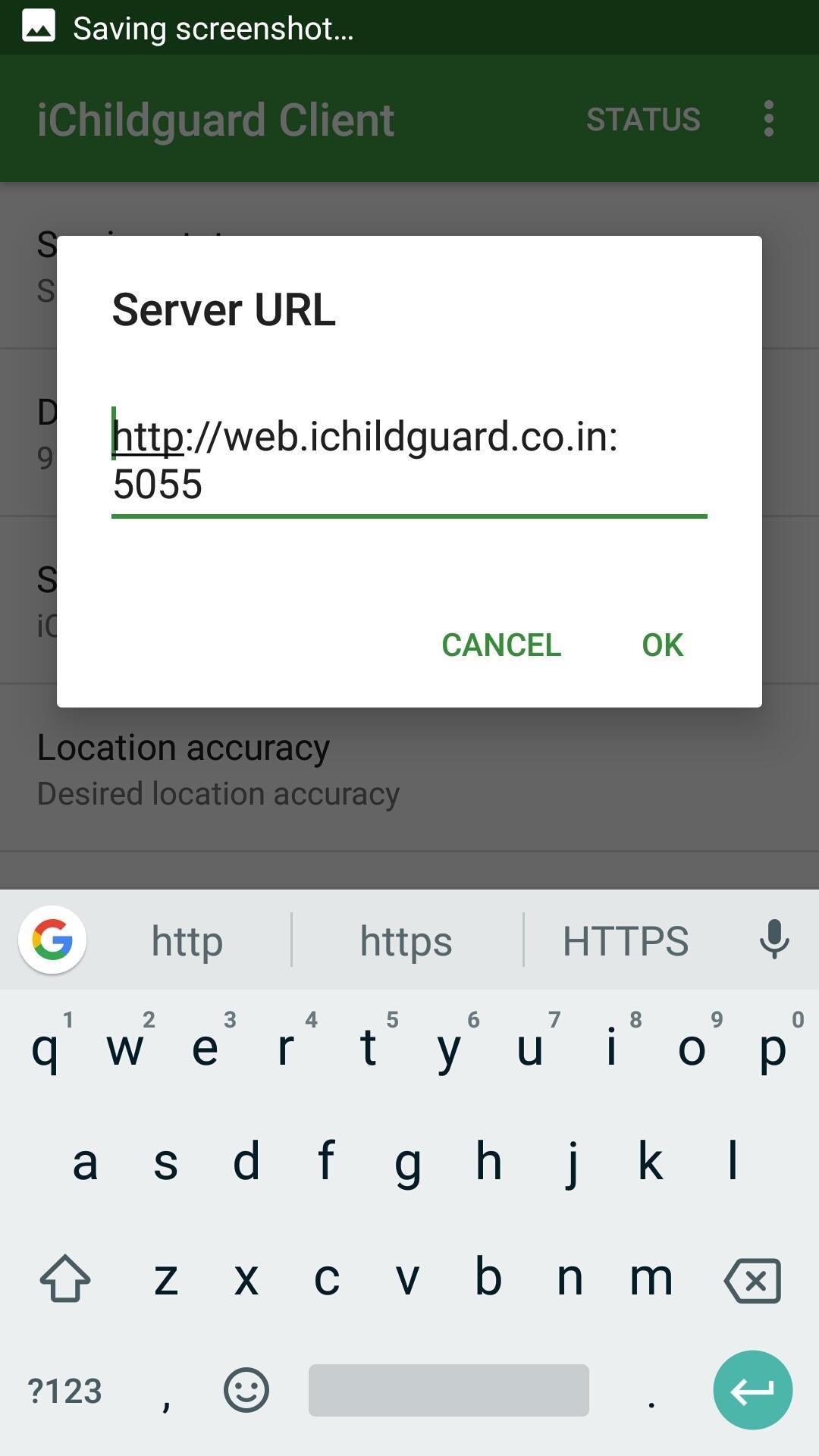819x1456 pixels.
Task: Pick the 'http' keyboard suggestion
Action: tap(187, 941)
